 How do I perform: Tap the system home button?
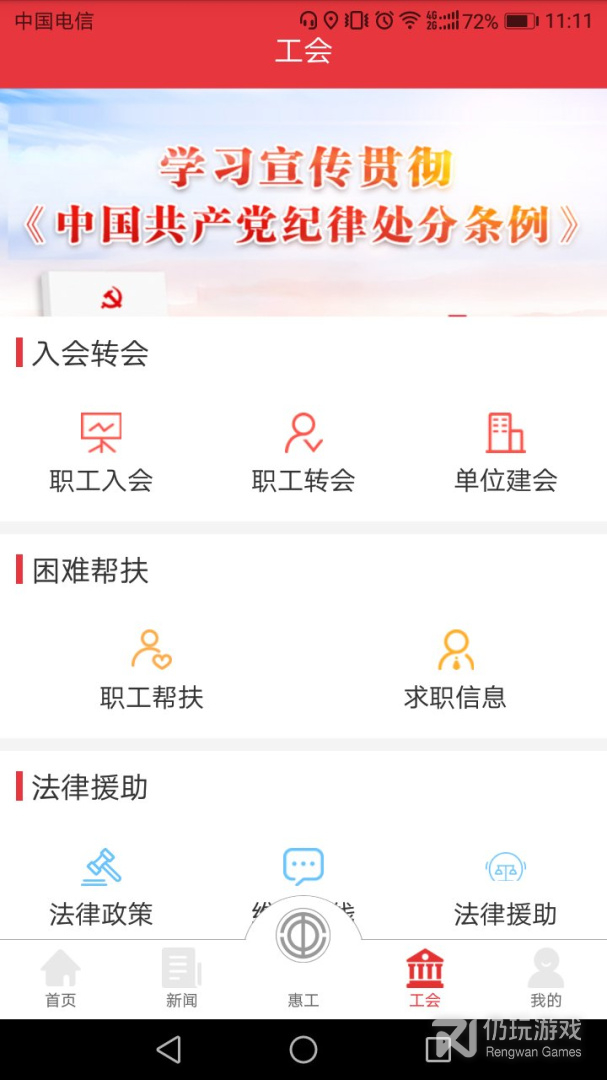tap(303, 1049)
